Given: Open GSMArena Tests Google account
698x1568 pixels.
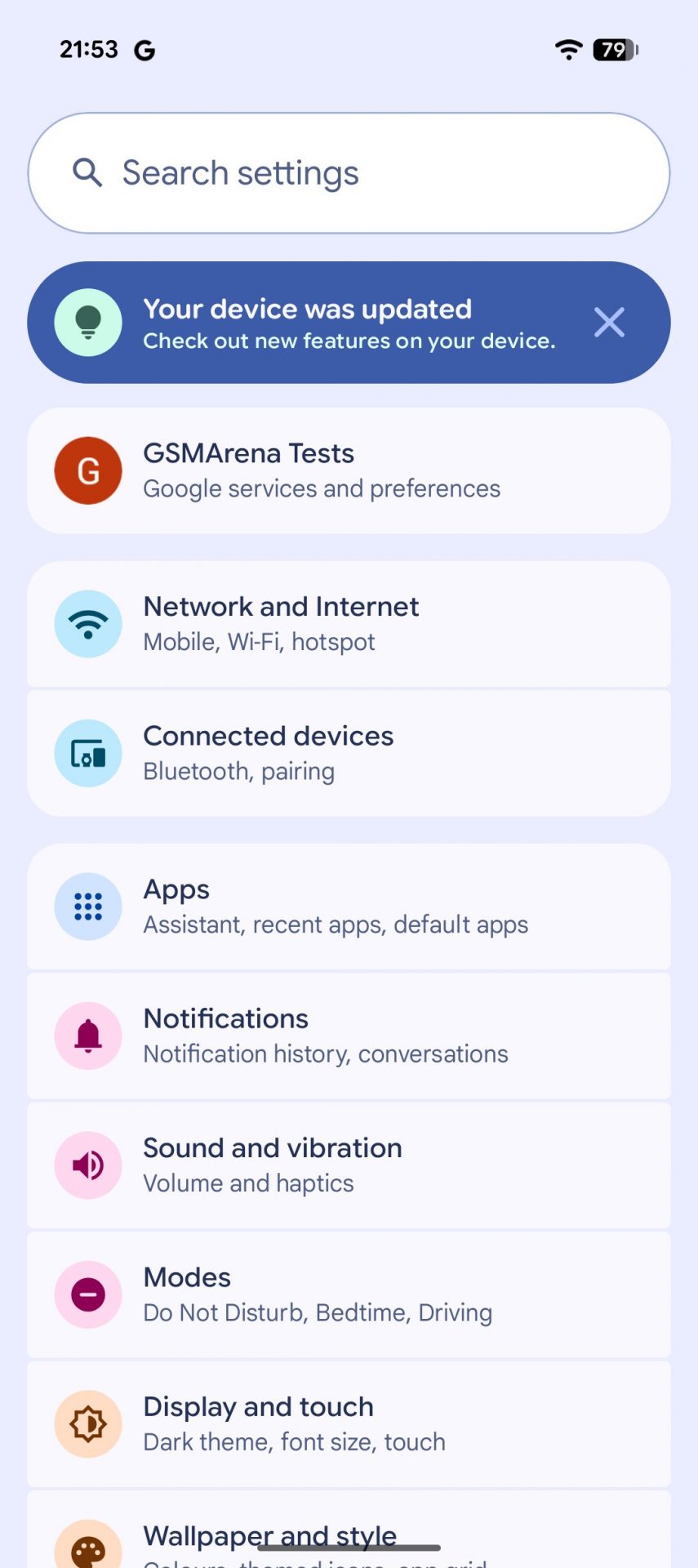Looking at the screenshot, I should 349,471.
